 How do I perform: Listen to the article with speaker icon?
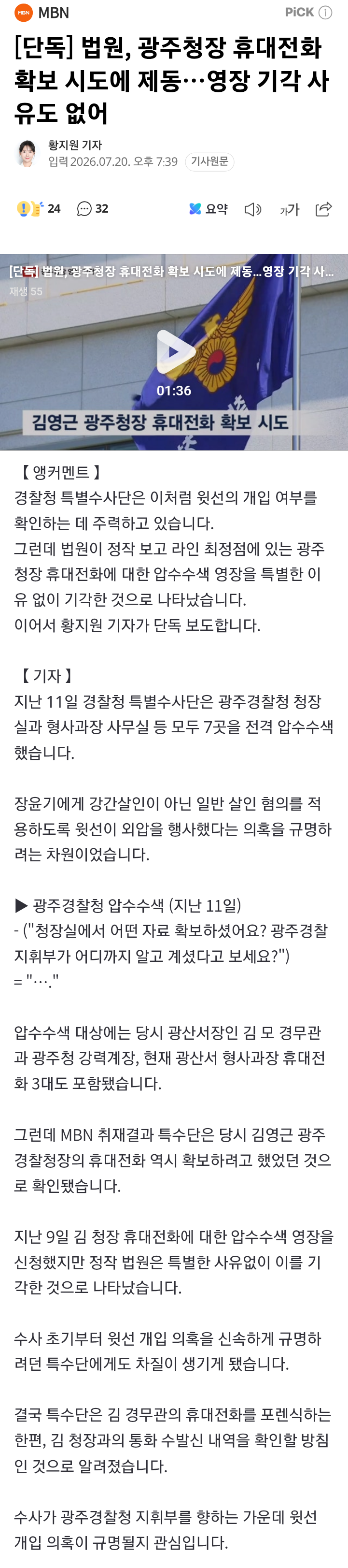click(252, 209)
